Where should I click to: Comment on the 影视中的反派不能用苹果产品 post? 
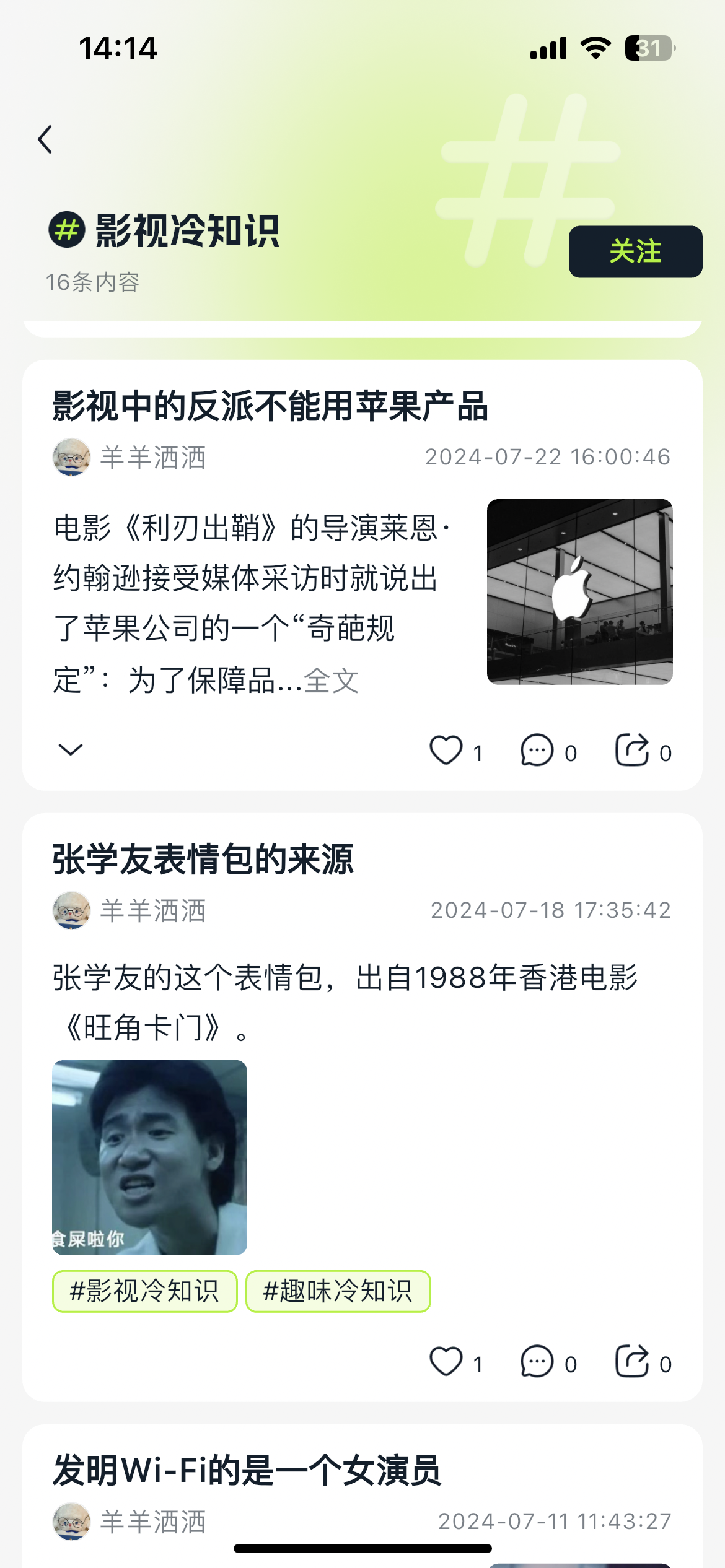[x=537, y=750]
